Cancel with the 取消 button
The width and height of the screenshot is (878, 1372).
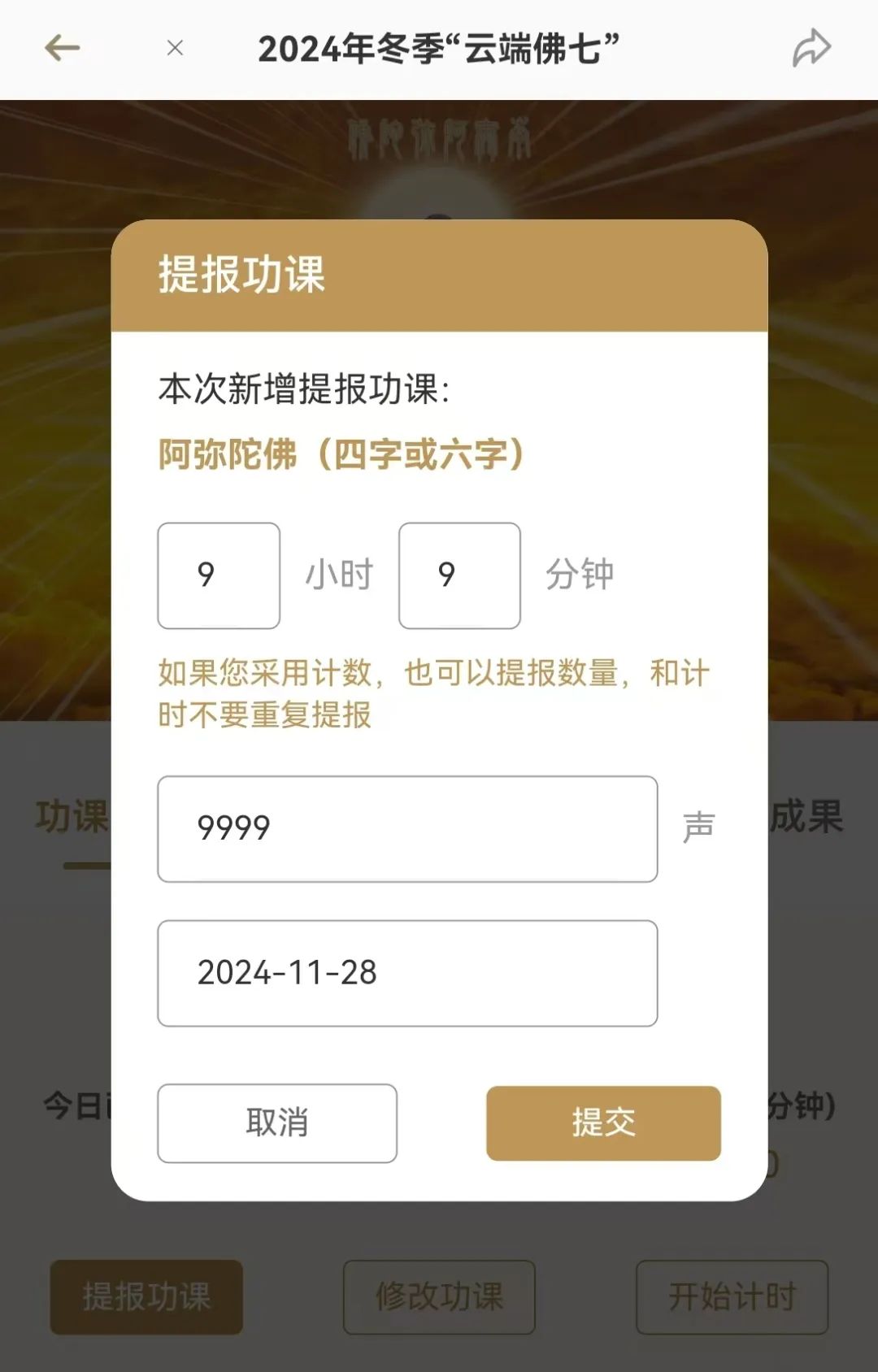(277, 1122)
